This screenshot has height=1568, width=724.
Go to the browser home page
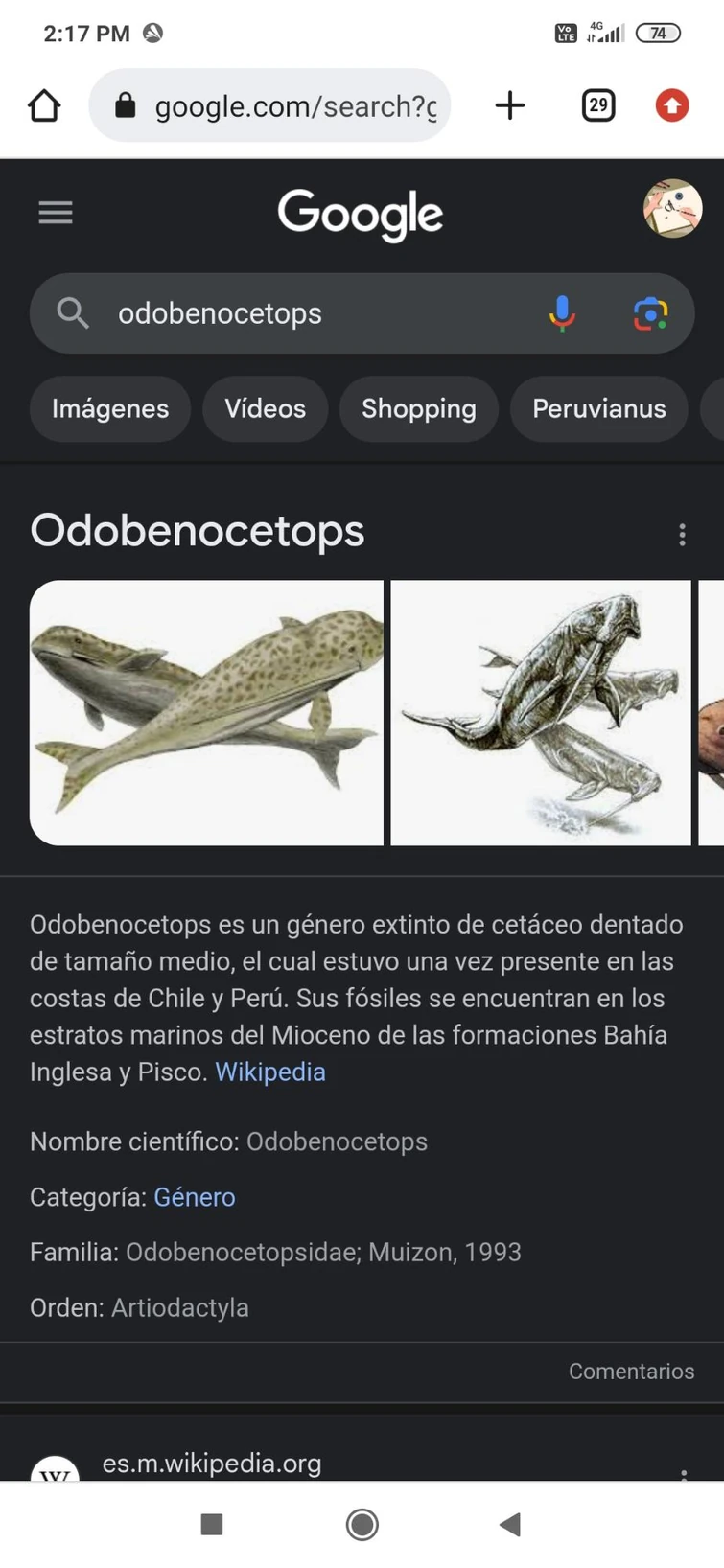[x=44, y=105]
